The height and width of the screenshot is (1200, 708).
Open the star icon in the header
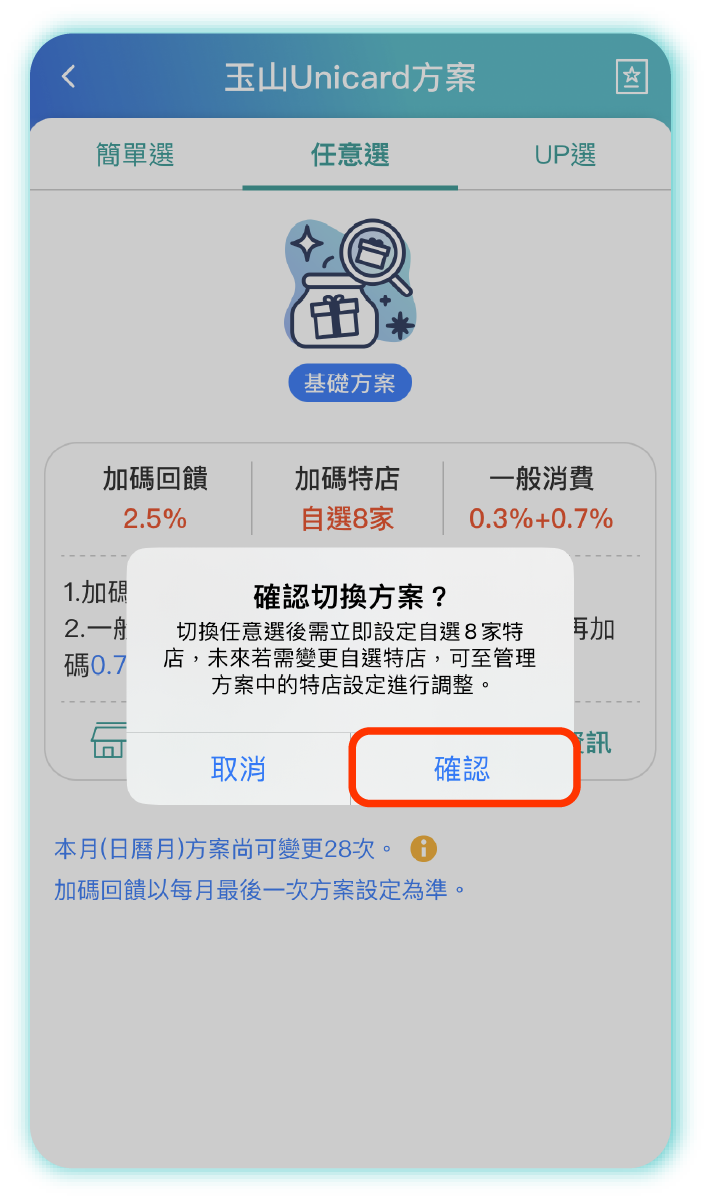click(631, 77)
